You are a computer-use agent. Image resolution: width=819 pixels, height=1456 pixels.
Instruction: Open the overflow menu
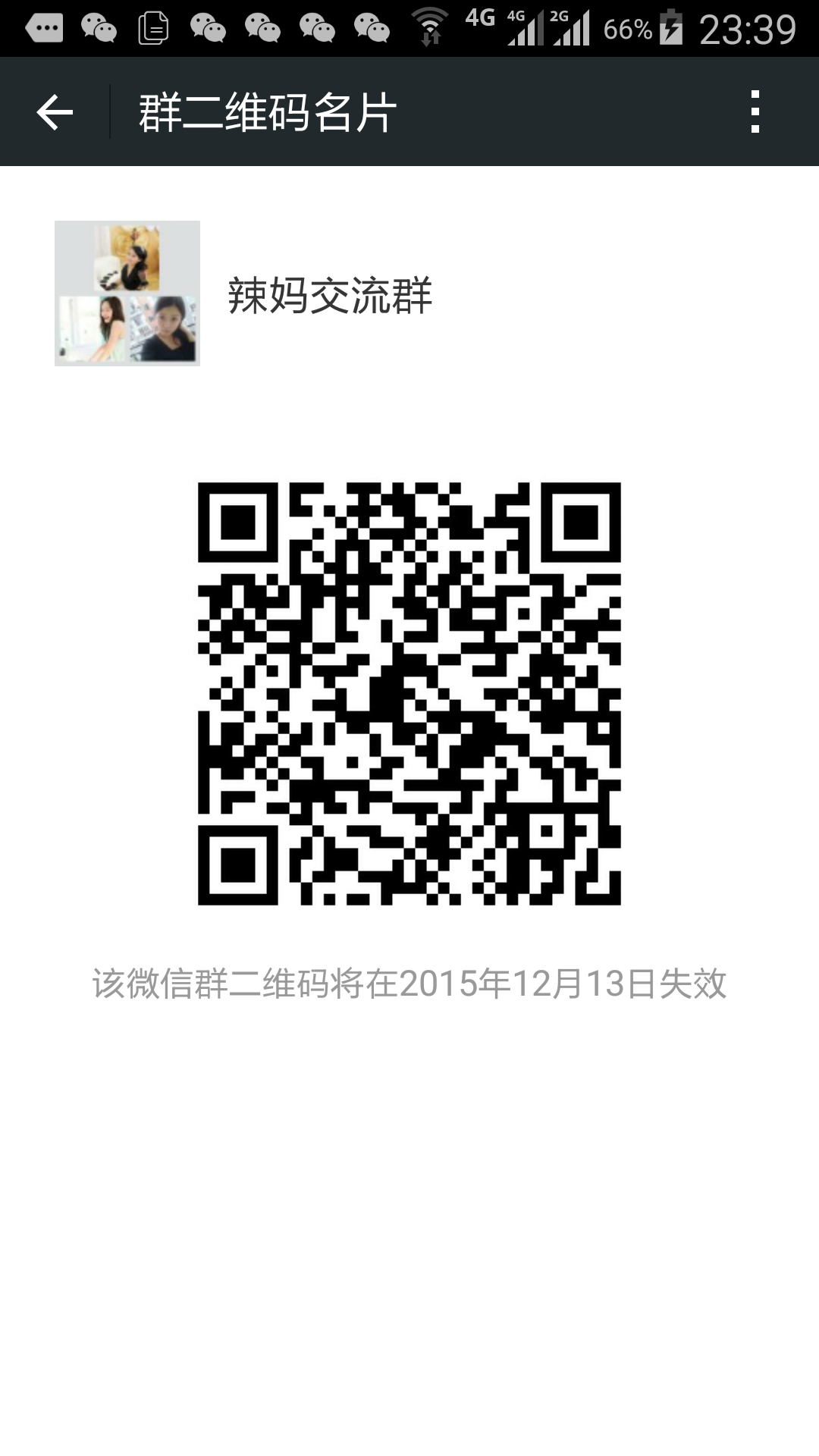tap(755, 112)
